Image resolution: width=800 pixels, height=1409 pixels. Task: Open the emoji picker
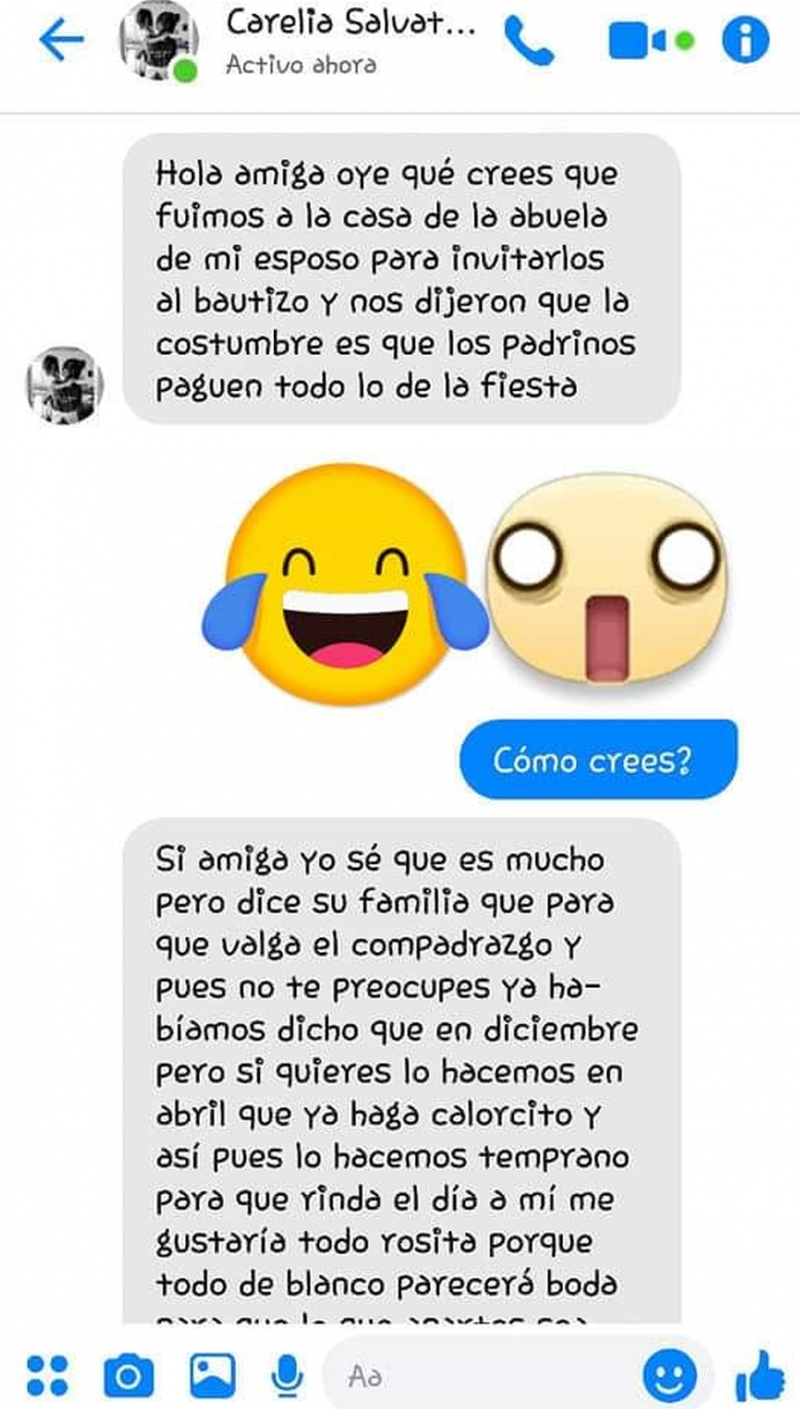pyautogui.click(x=669, y=1377)
